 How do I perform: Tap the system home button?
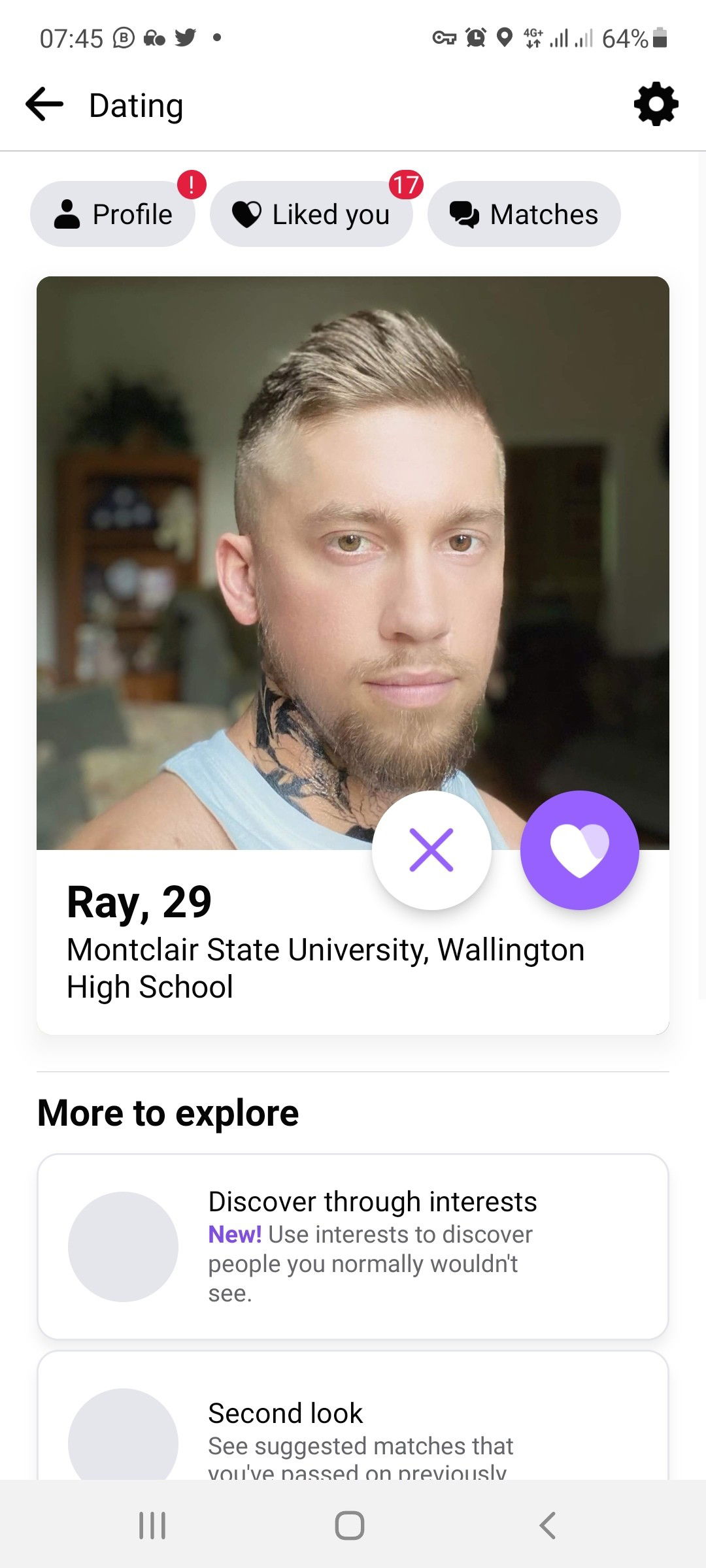(x=350, y=1526)
